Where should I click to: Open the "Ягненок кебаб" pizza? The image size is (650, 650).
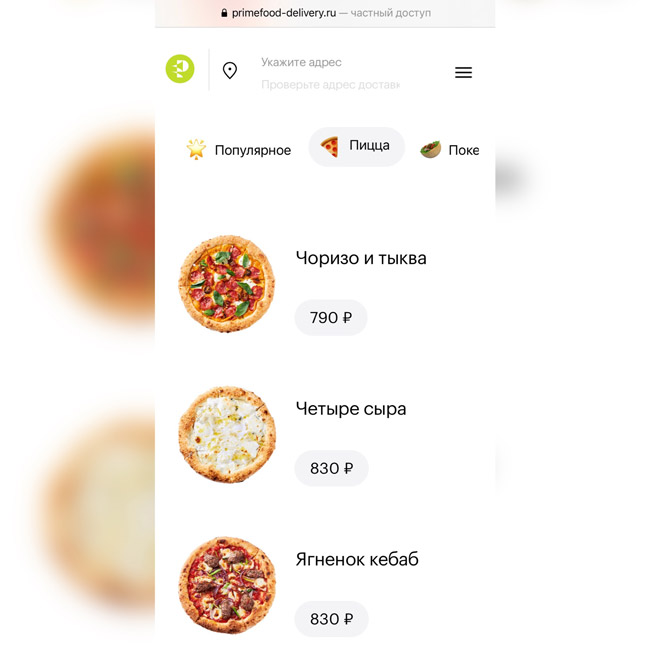pos(357,559)
